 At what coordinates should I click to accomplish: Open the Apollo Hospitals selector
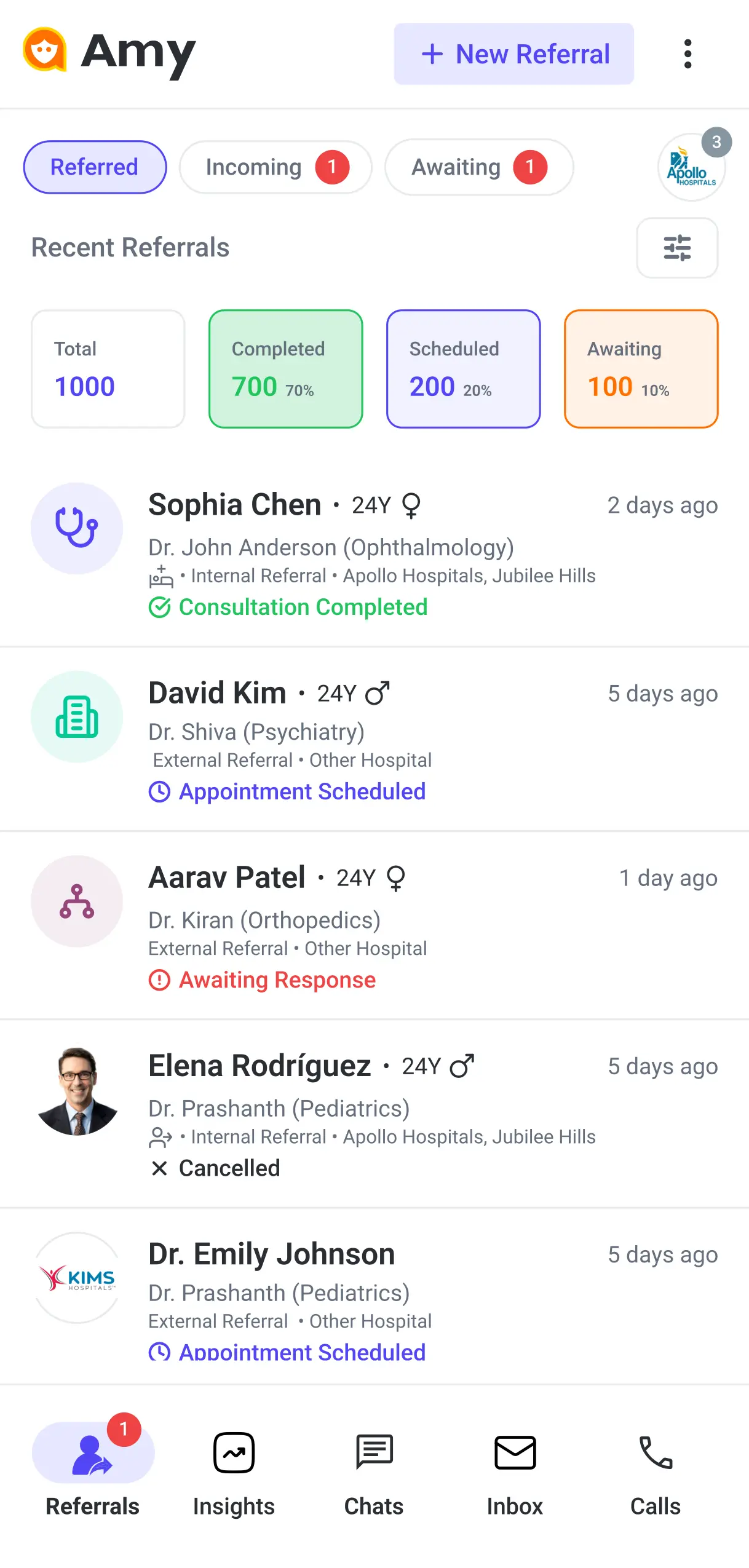691,167
